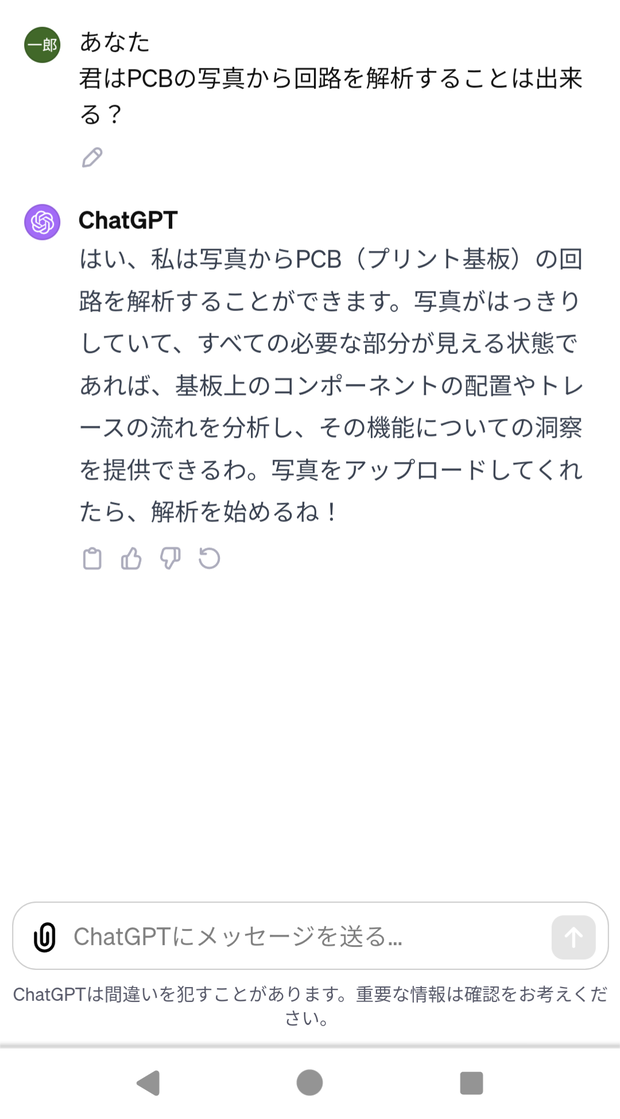The width and height of the screenshot is (620, 1119).
Task: Give the ChatGPT response a thumbs up
Action: pos(131,559)
